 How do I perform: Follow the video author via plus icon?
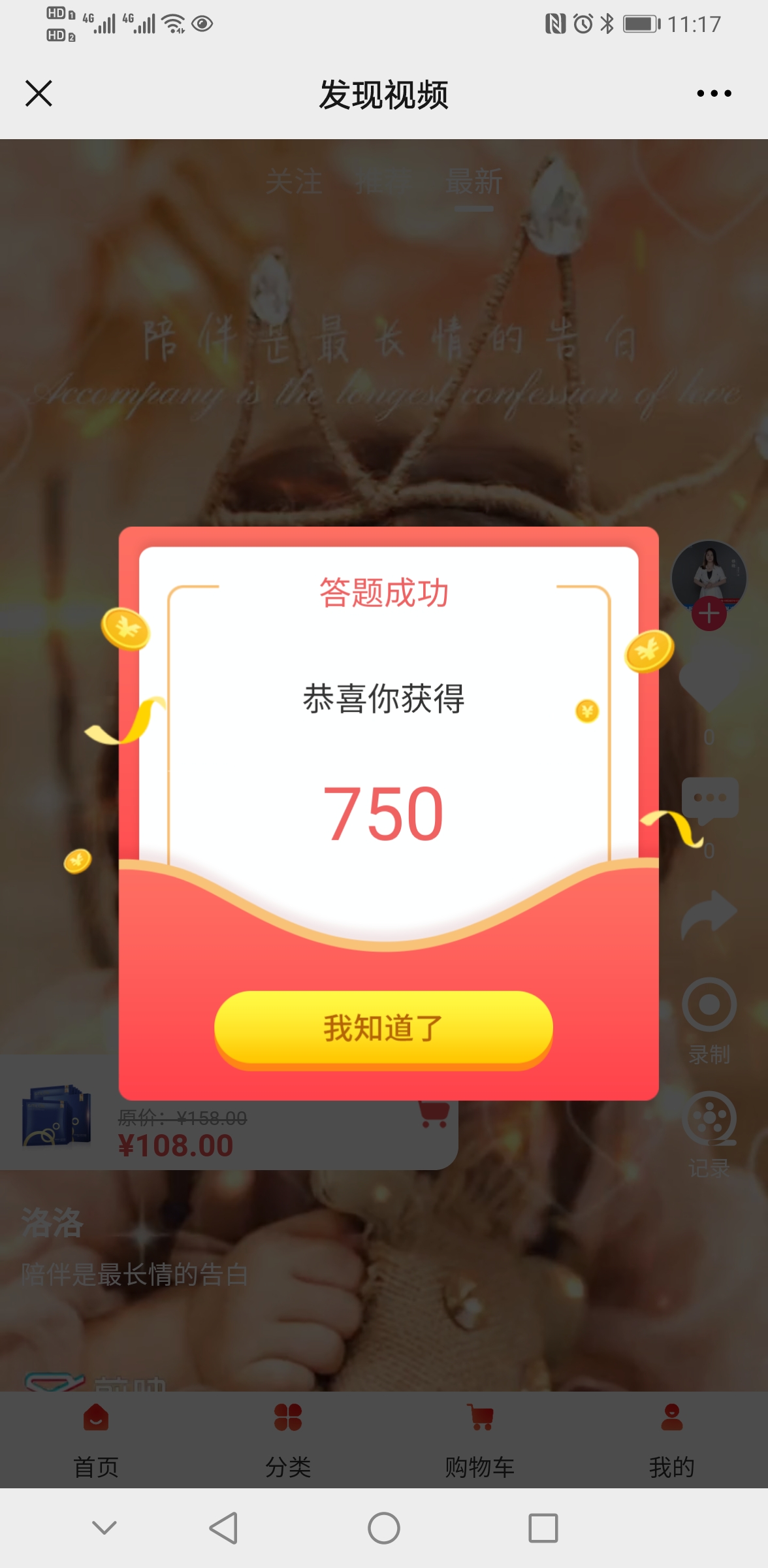coord(709,613)
